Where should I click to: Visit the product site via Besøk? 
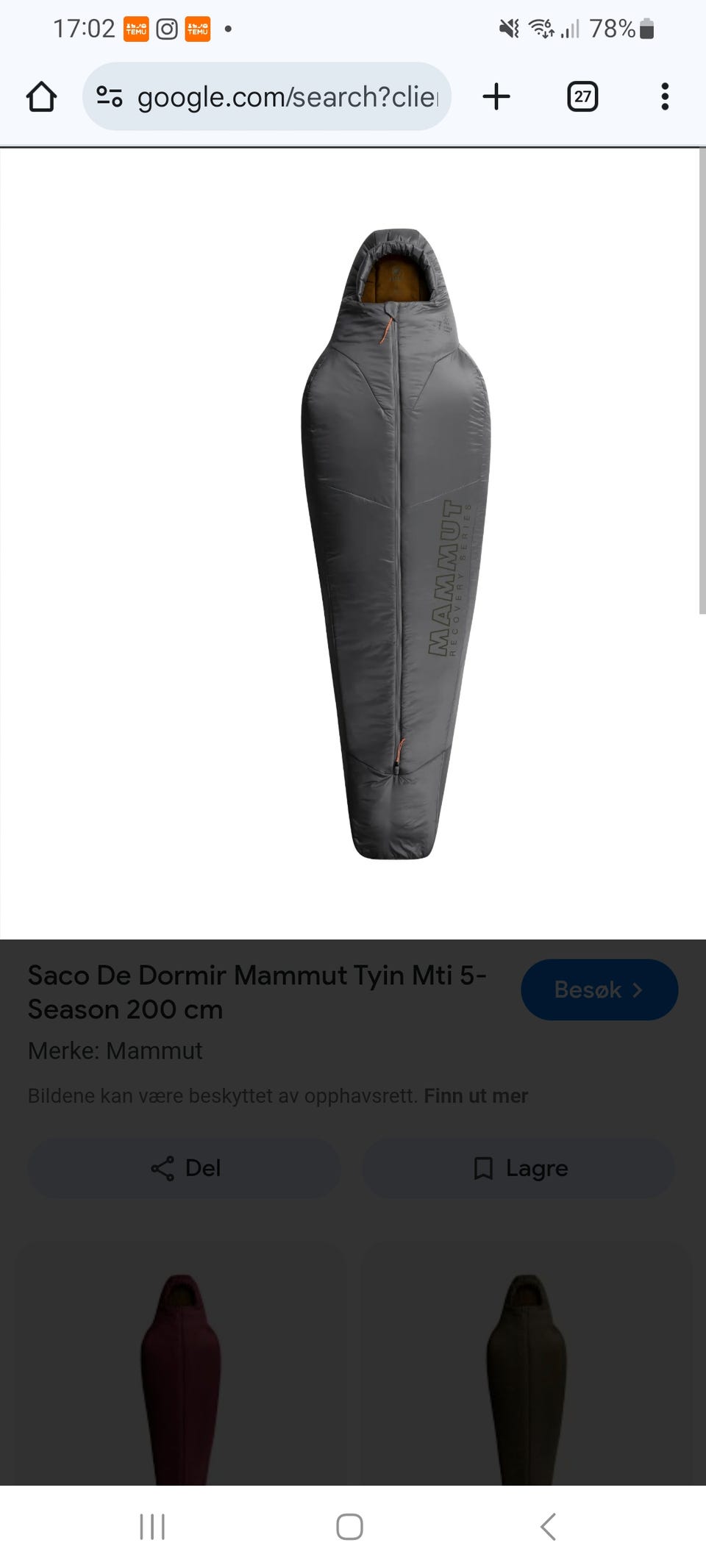click(599, 989)
